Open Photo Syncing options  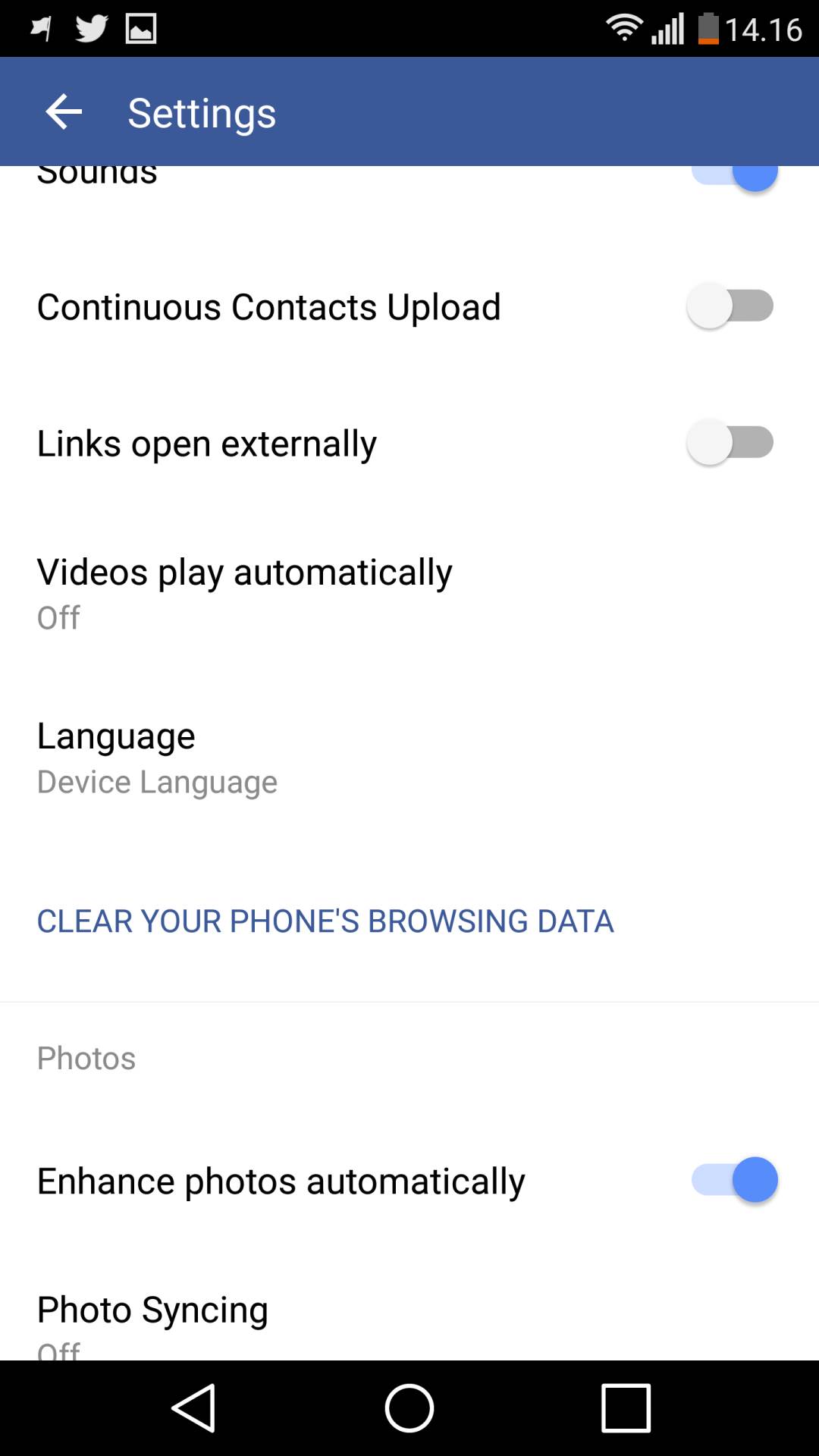click(x=152, y=1321)
